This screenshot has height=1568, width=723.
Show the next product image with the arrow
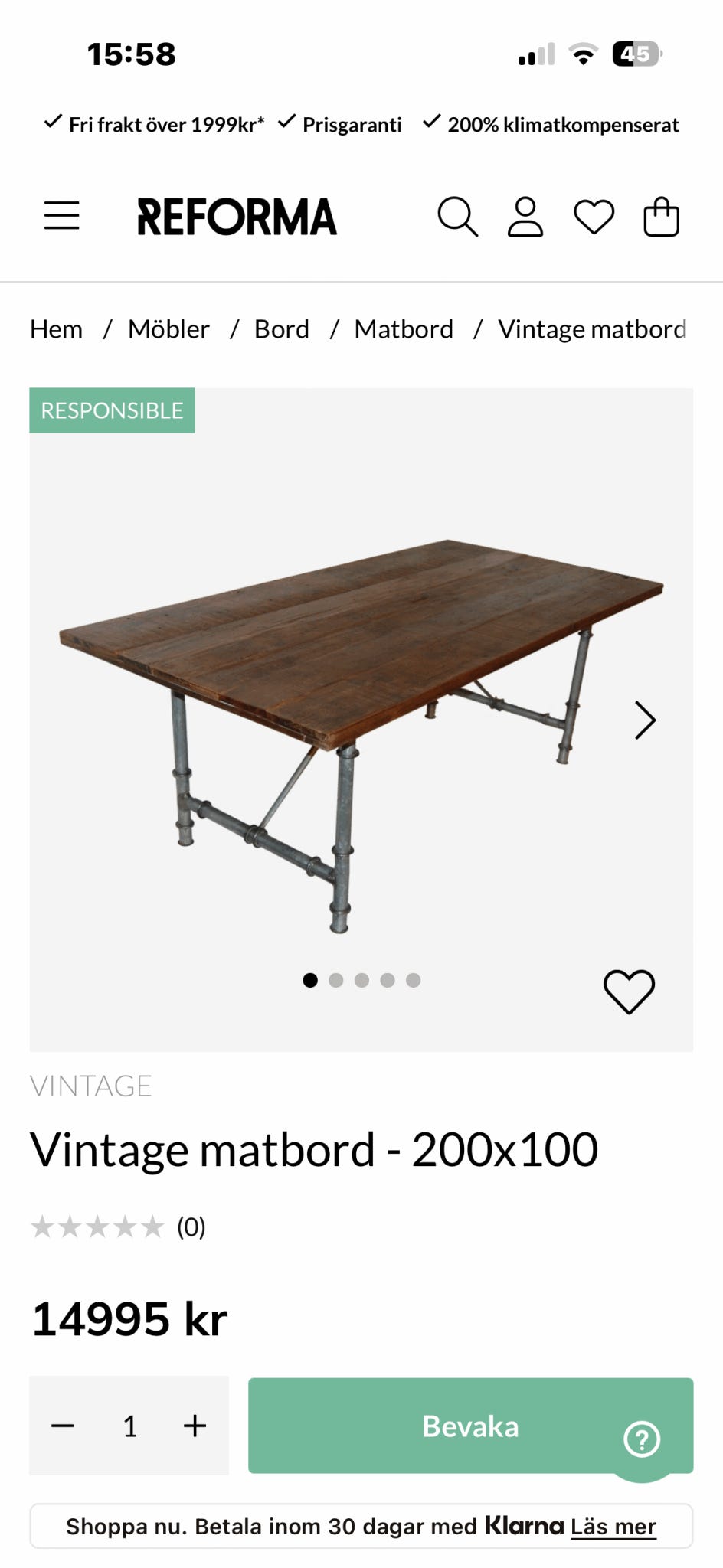pos(645,720)
